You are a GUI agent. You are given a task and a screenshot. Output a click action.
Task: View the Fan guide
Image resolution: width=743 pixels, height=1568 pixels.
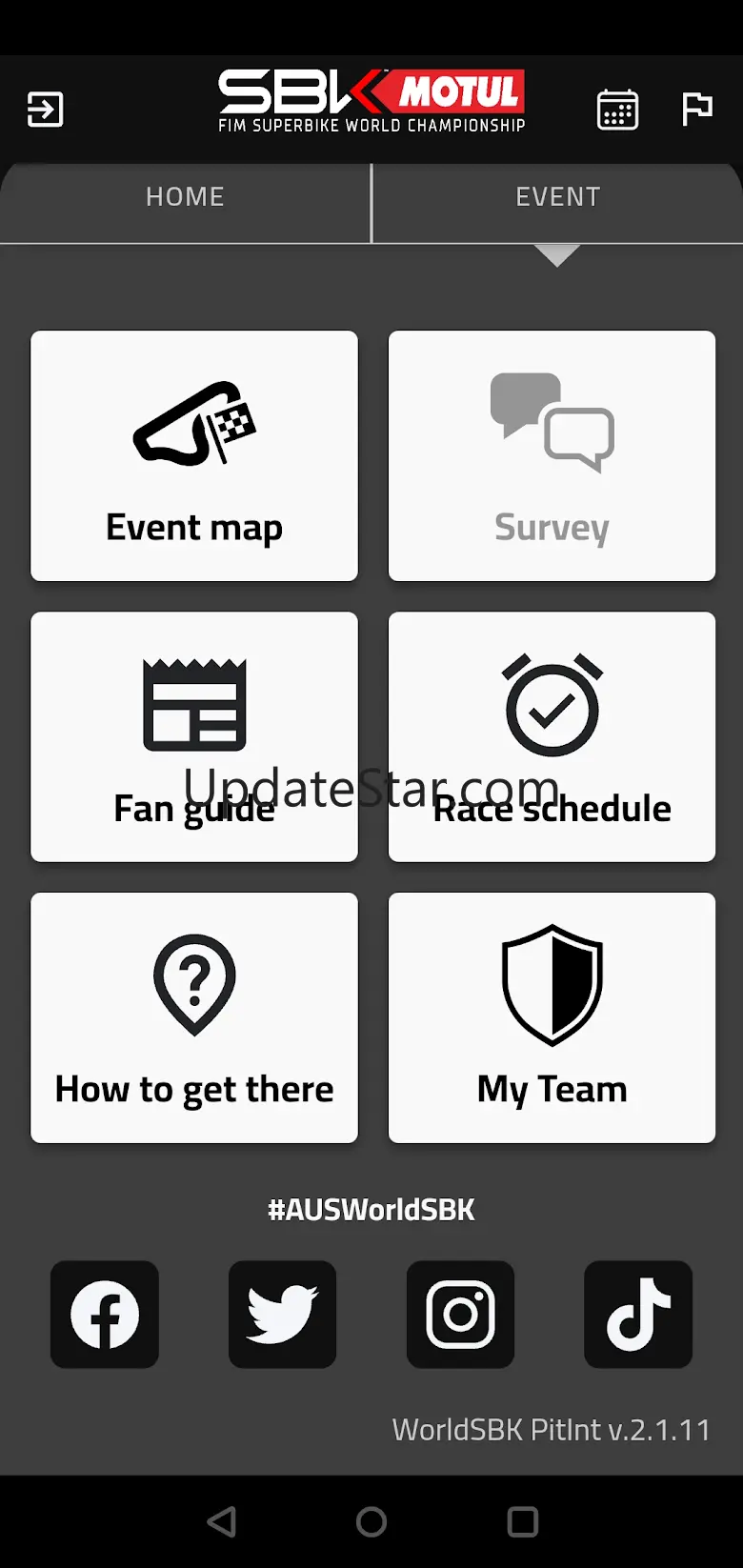tap(194, 736)
